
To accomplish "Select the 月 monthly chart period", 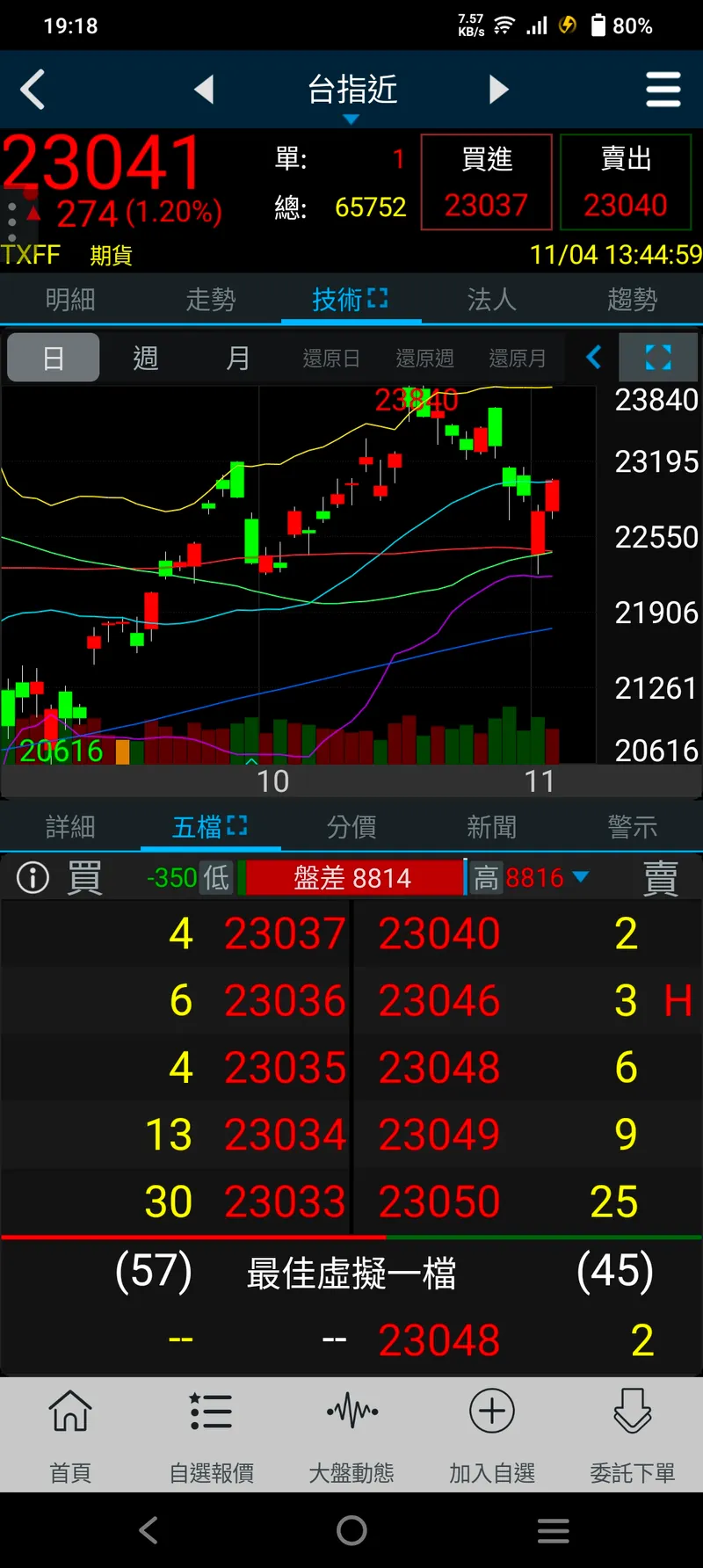I will tap(238, 359).
